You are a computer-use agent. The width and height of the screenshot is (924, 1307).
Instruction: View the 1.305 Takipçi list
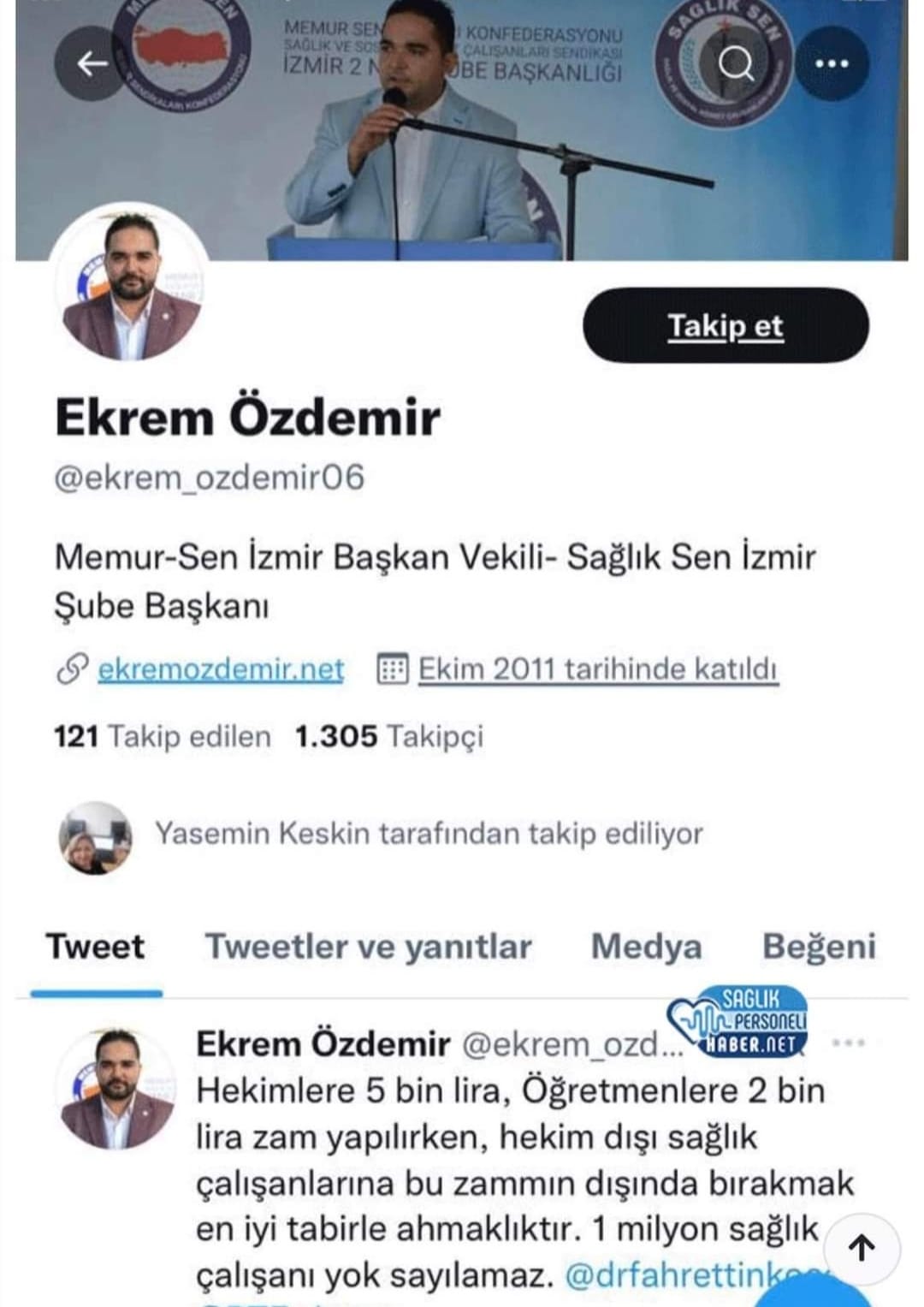pos(389,736)
